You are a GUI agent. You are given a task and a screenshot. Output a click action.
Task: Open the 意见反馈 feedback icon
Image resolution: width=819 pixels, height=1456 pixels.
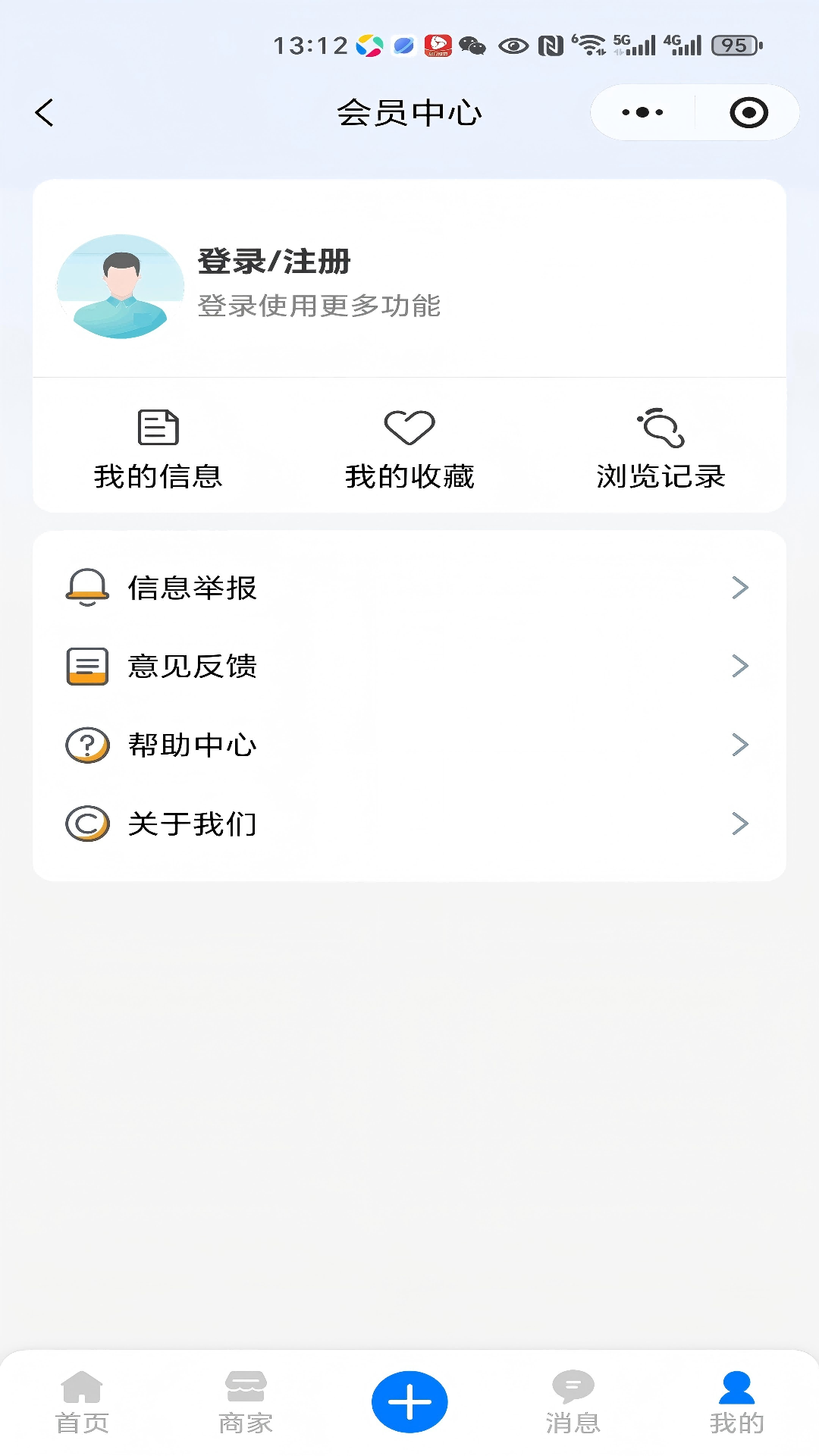point(86,667)
